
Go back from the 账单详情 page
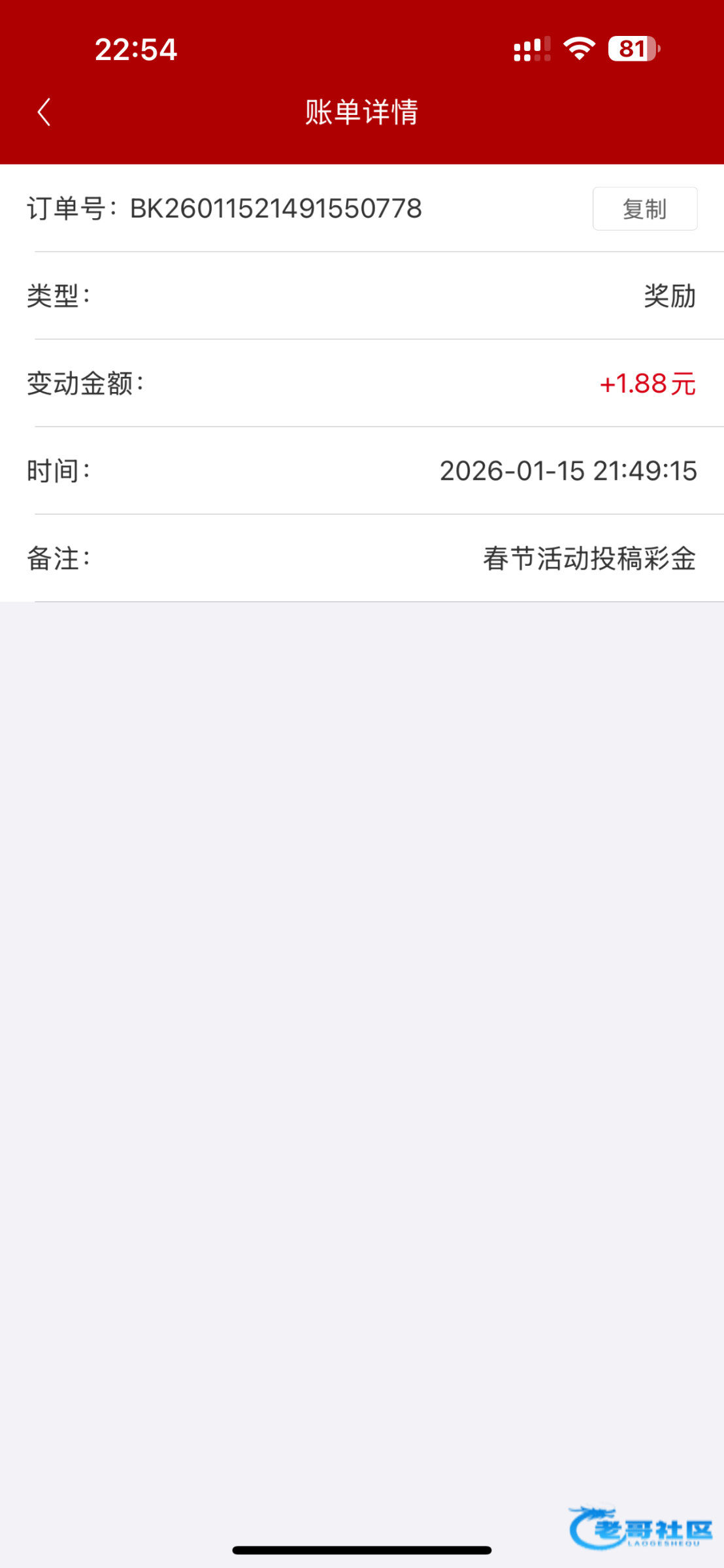[44, 112]
